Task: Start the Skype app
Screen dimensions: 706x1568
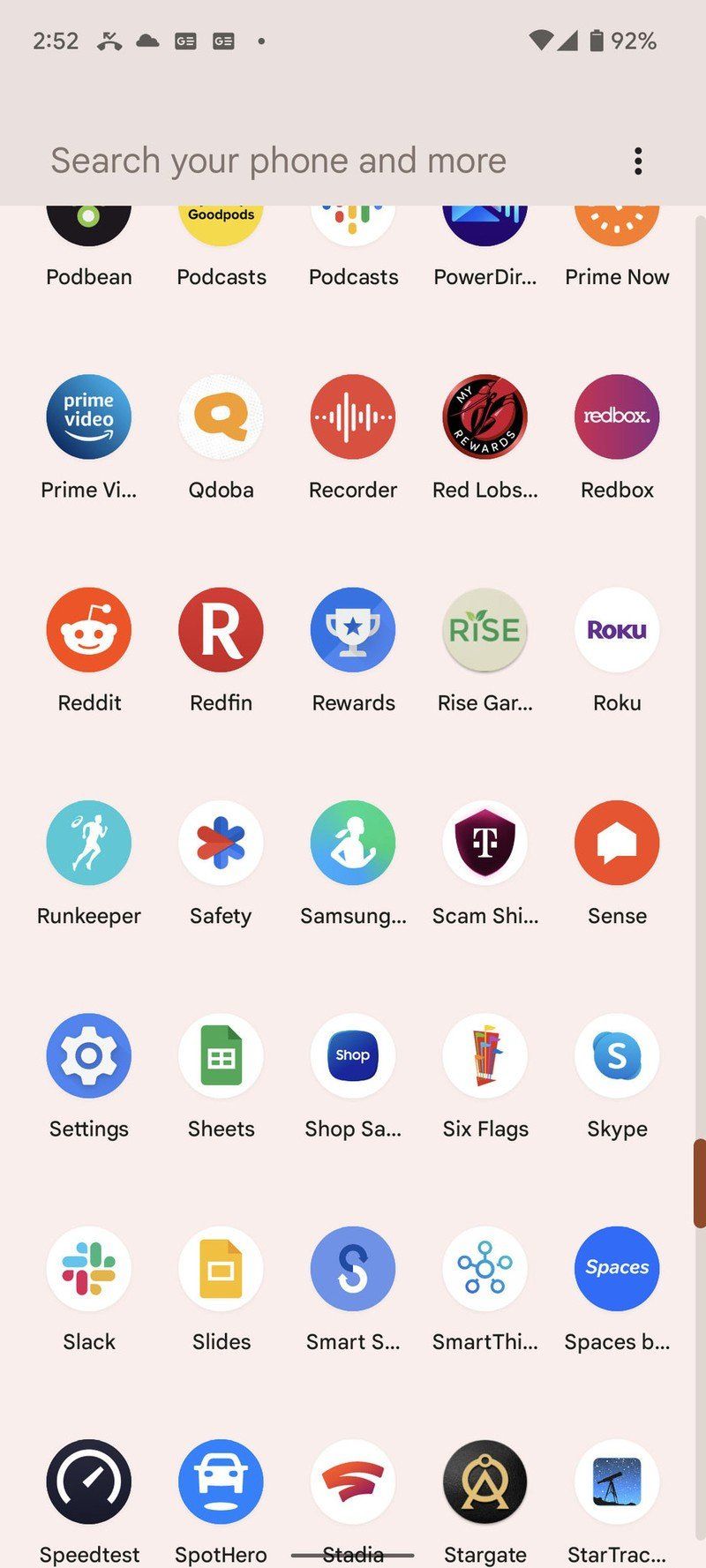Action: click(617, 1056)
